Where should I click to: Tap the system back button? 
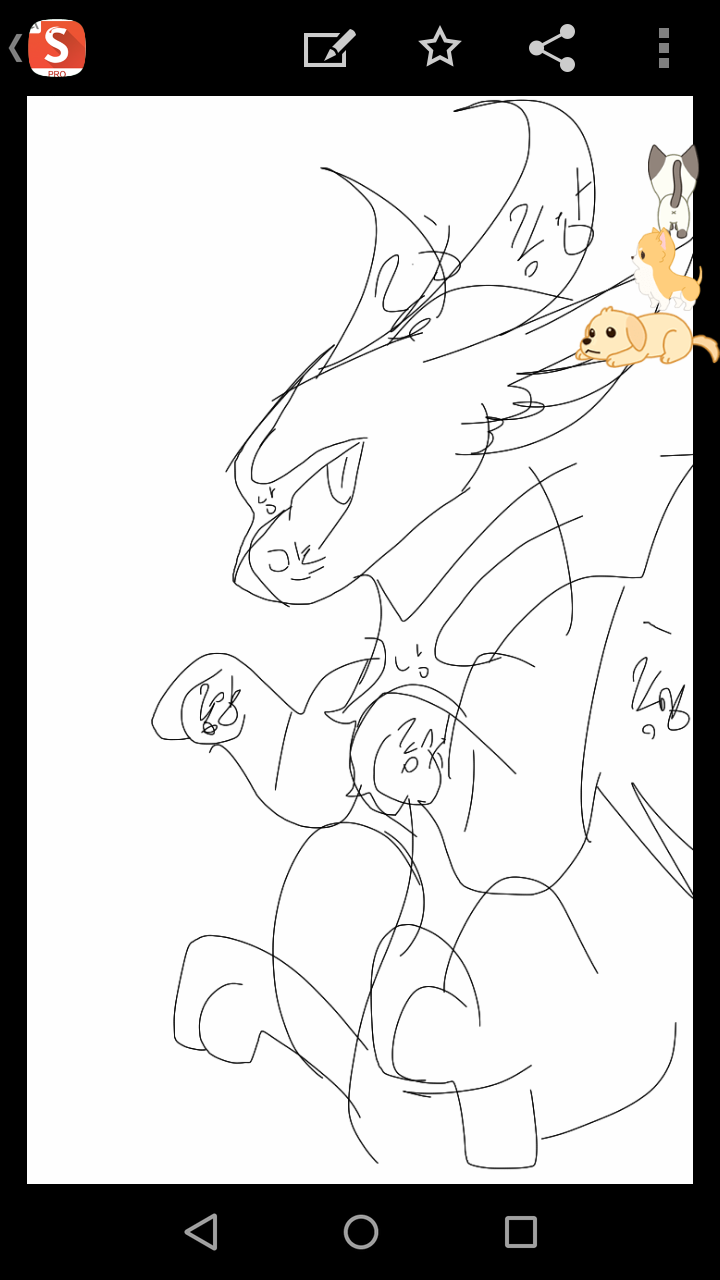201,1231
